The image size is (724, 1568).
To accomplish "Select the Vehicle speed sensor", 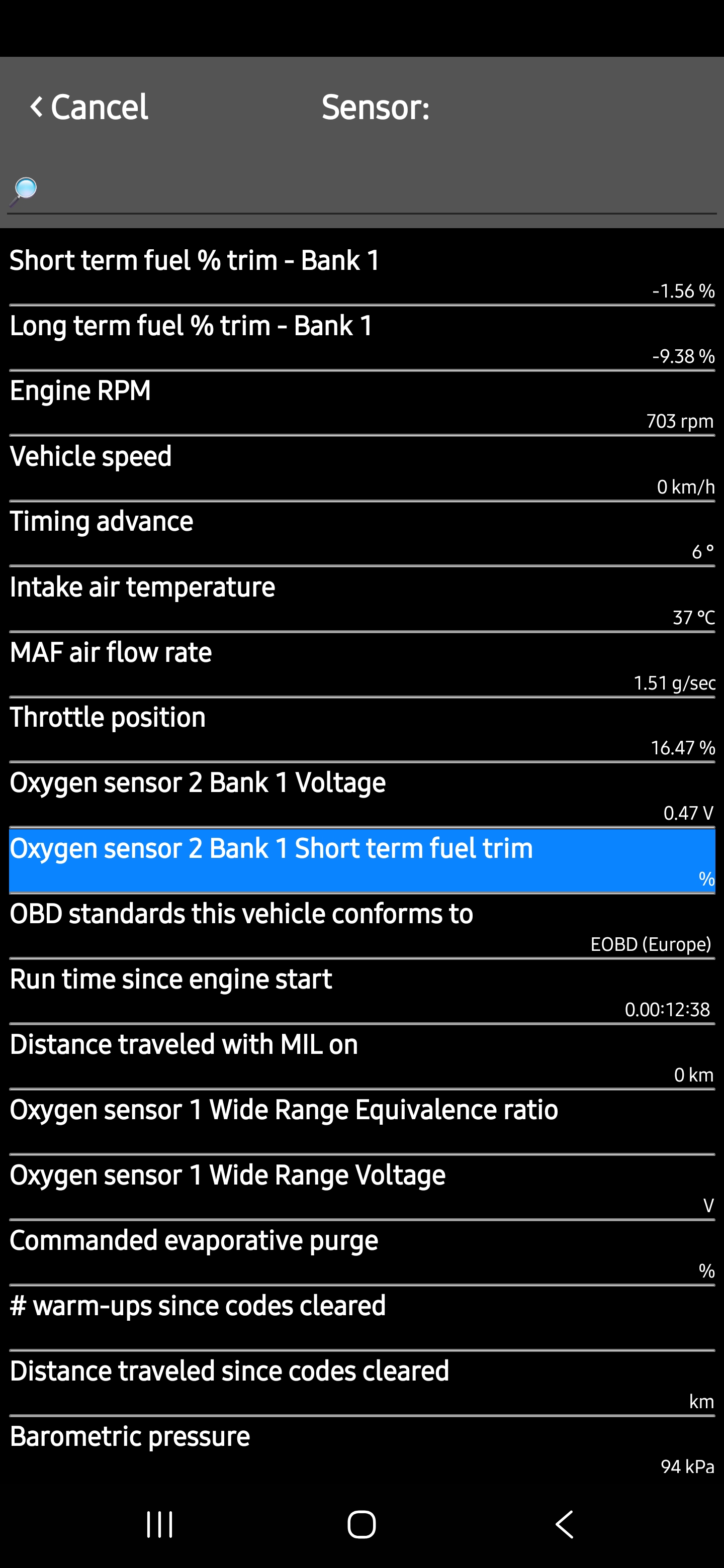I will (x=361, y=467).
